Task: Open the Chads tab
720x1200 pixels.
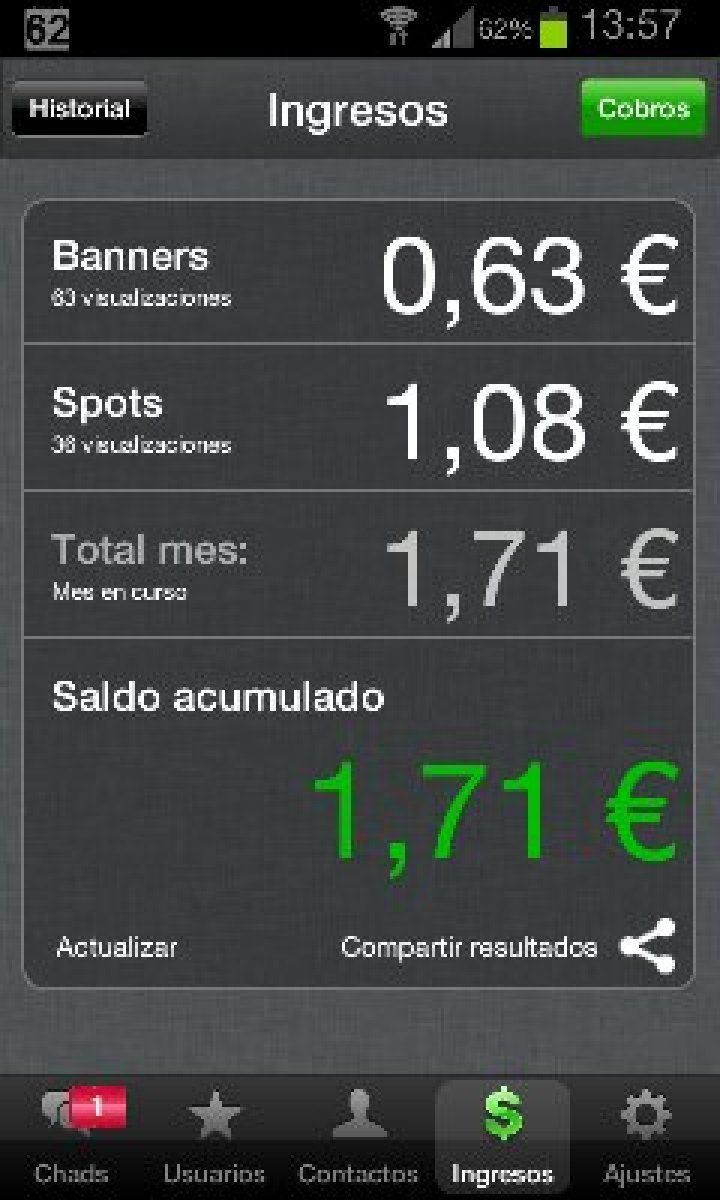Action: point(70,1135)
